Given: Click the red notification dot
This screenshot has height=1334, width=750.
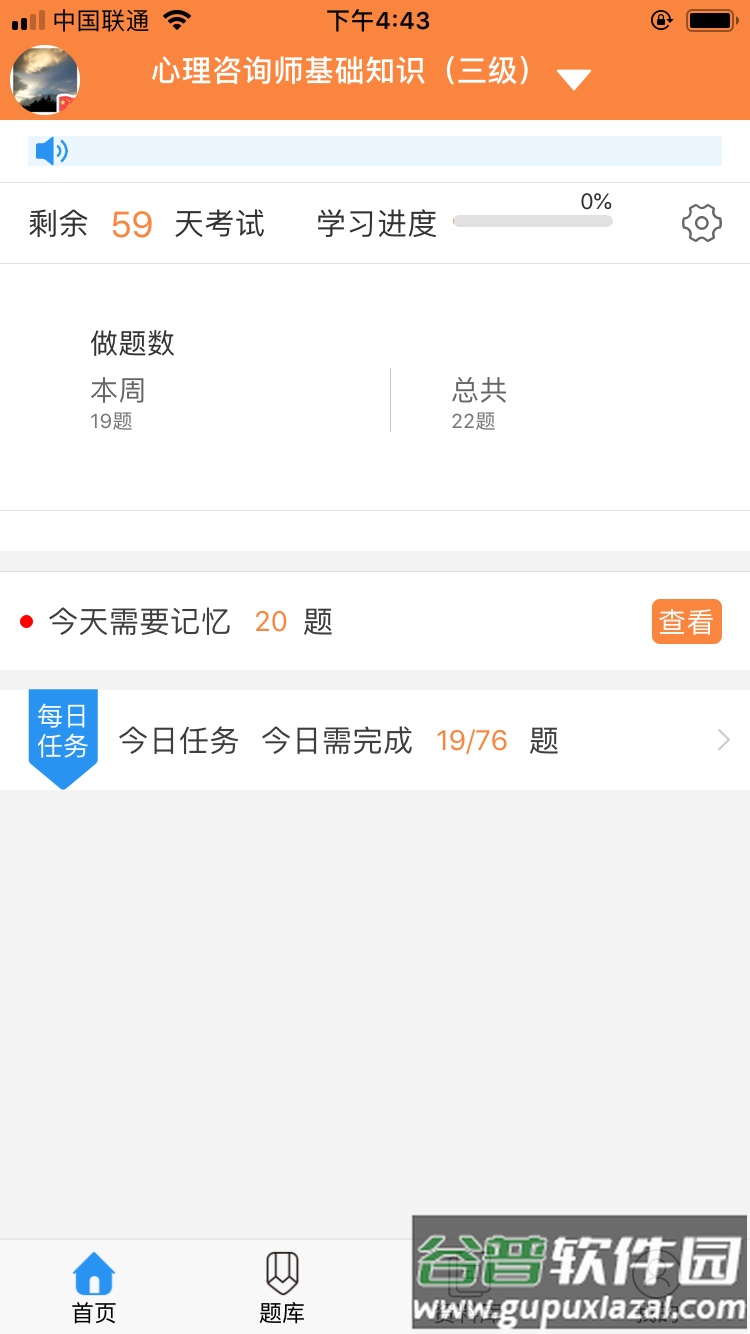Looking at the screenshot, I should point(27,621).
